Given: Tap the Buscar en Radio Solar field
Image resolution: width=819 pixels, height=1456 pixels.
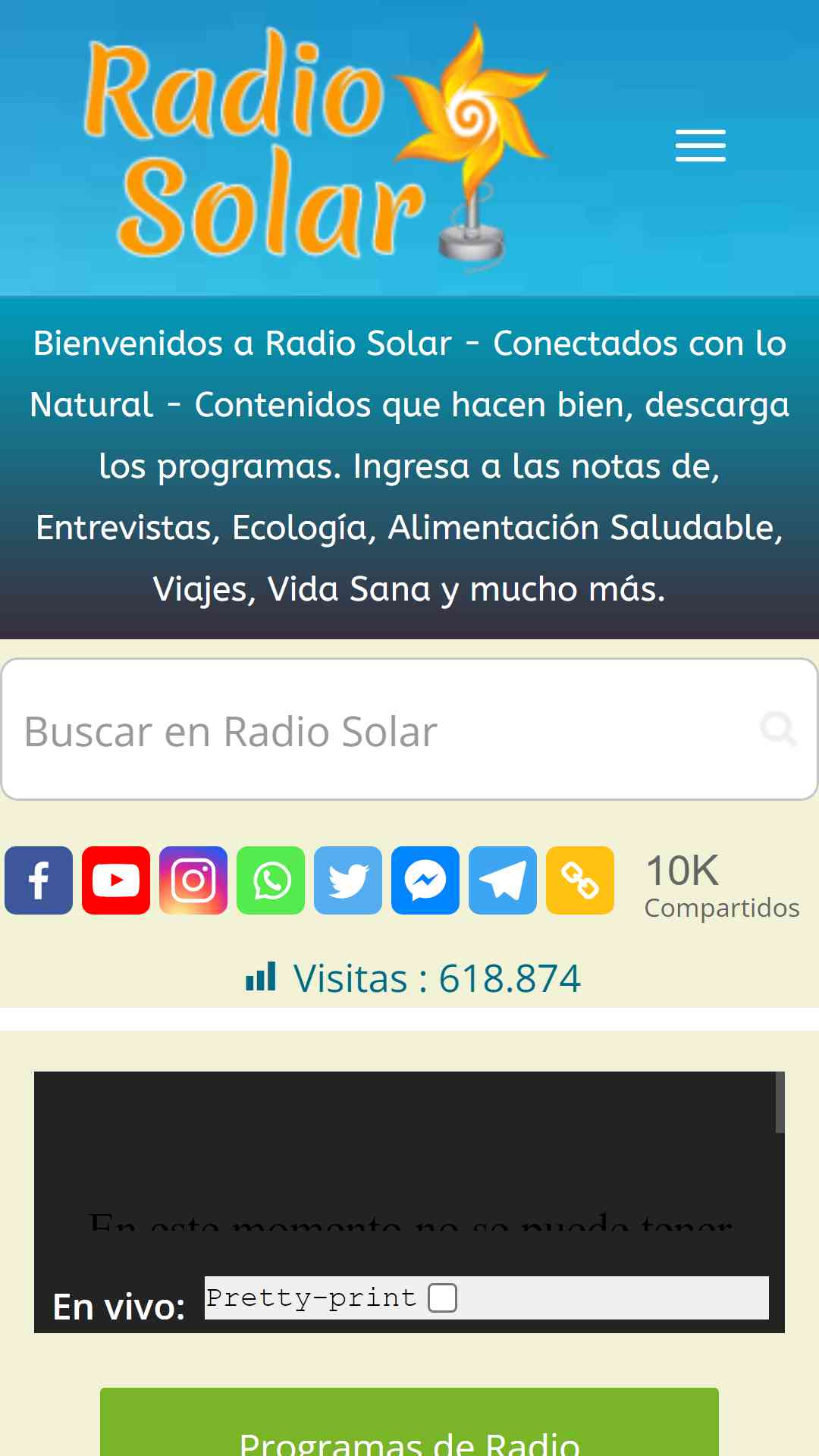Looking at the screenshot, I should tap(409, 730).
